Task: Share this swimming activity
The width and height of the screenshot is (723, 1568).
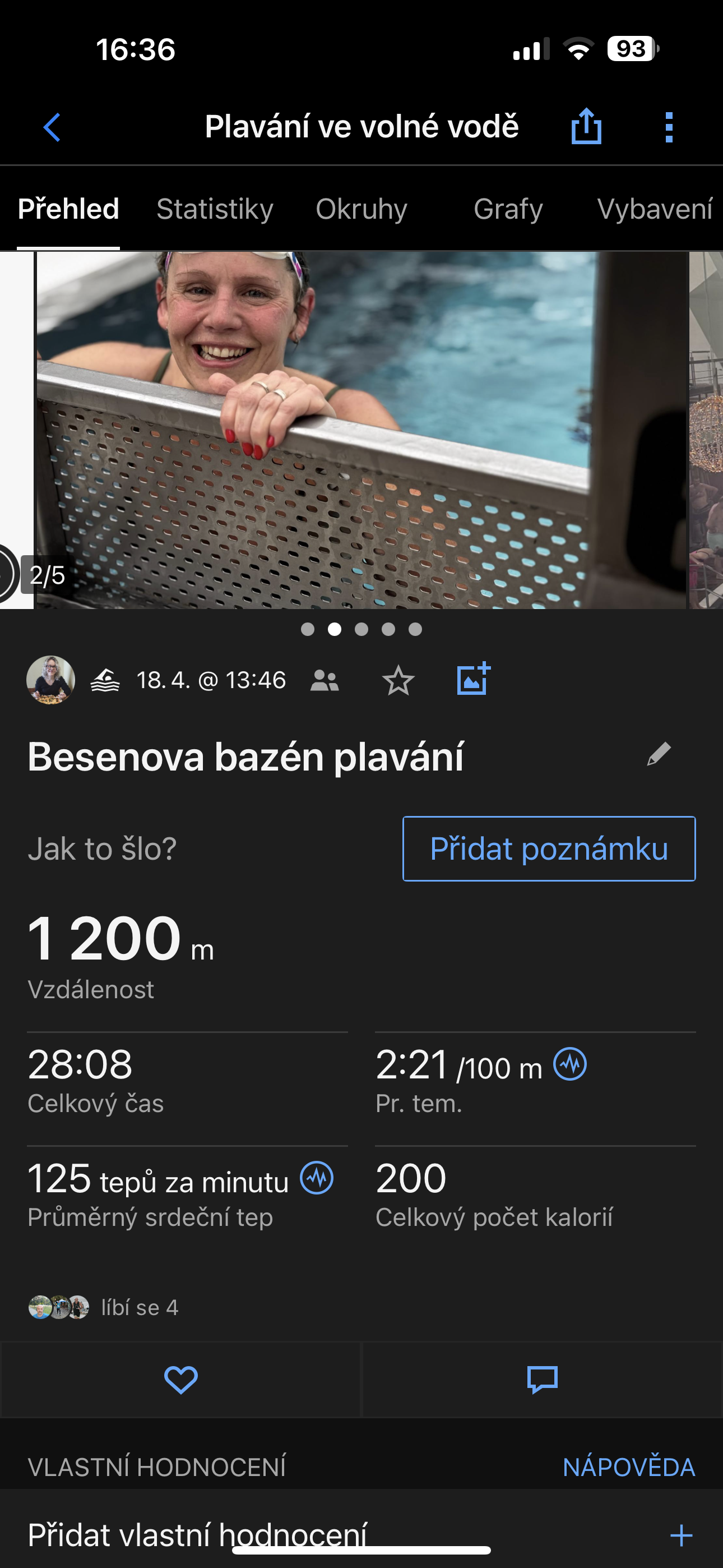Action: coord(586,126)
